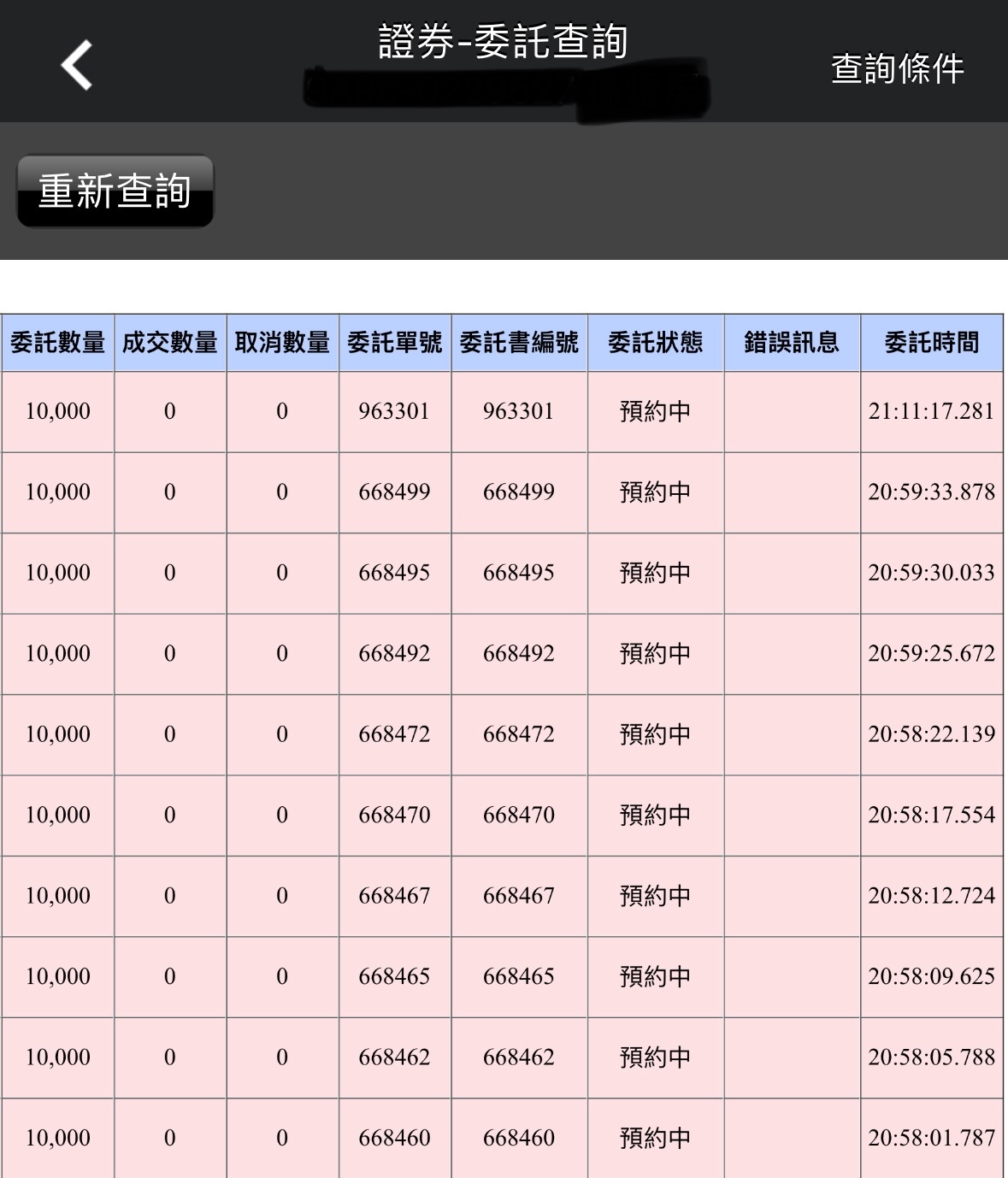Go back using the top-left arrow
Viewport: 1008px width, 1178px height.
pyautogui.click(x=77, y=65)
